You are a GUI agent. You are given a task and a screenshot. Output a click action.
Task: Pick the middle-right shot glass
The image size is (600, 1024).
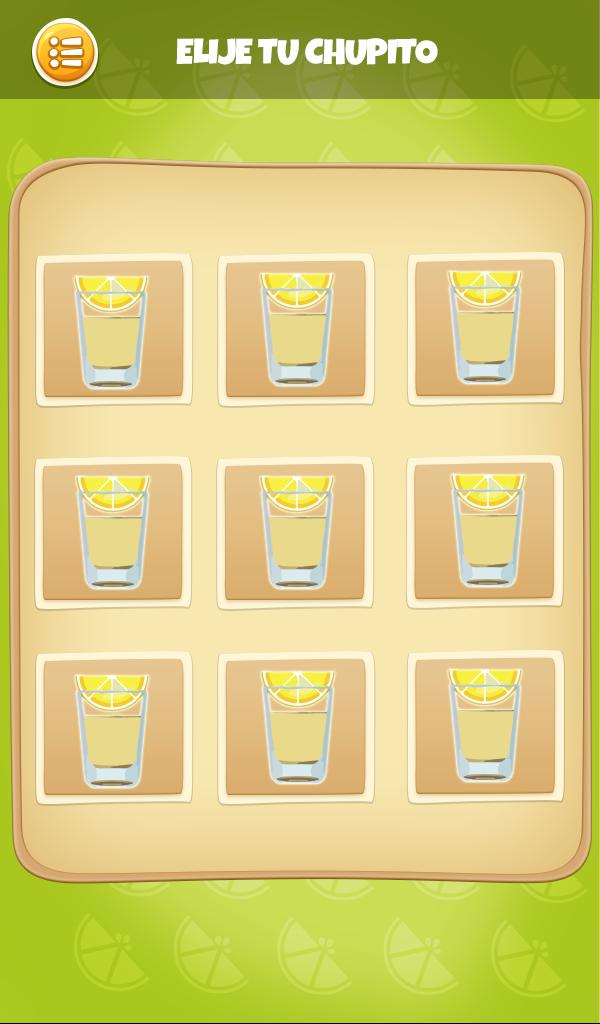(485, 531)
